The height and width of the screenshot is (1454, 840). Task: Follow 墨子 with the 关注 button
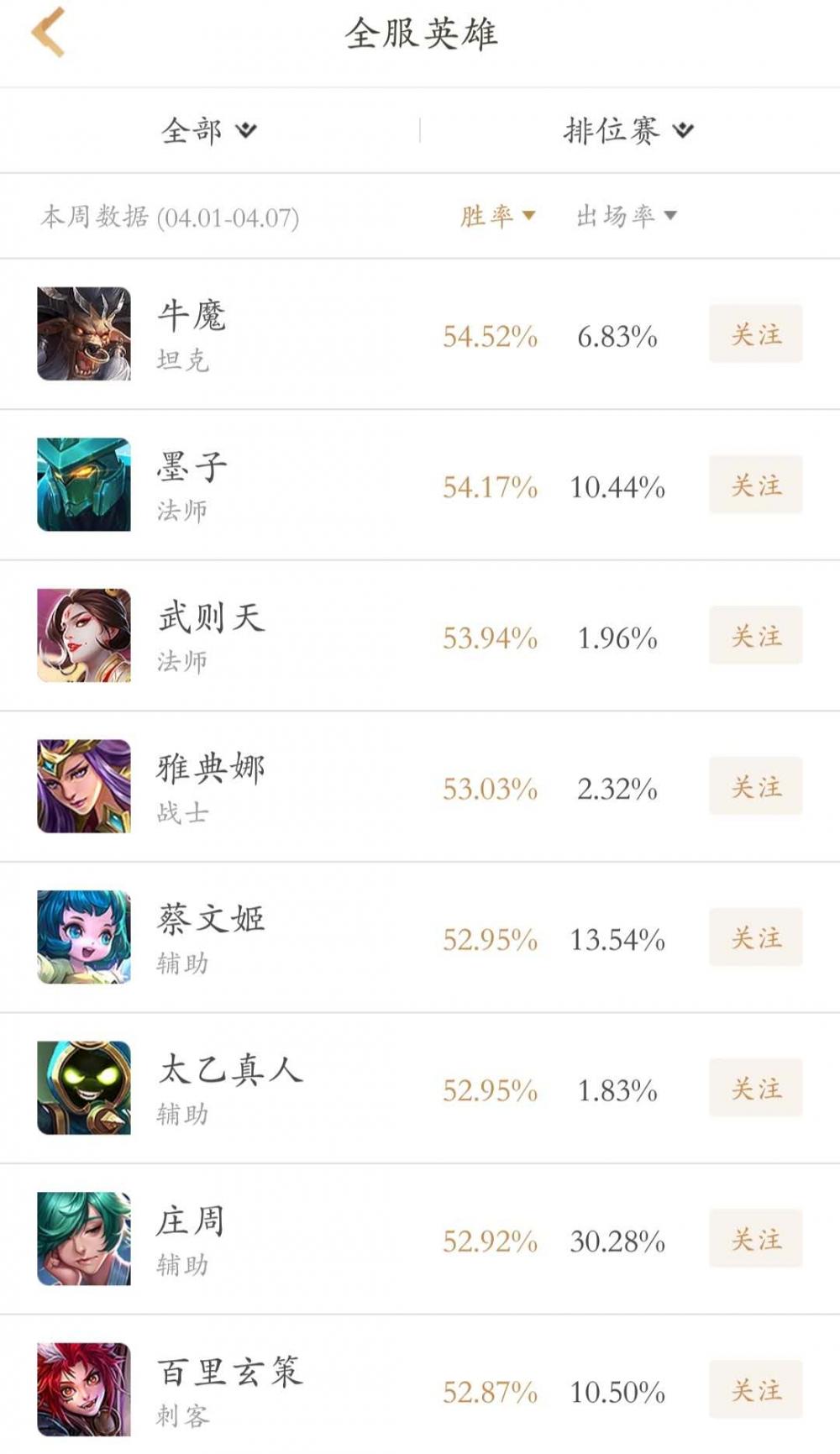coord(755,485)
